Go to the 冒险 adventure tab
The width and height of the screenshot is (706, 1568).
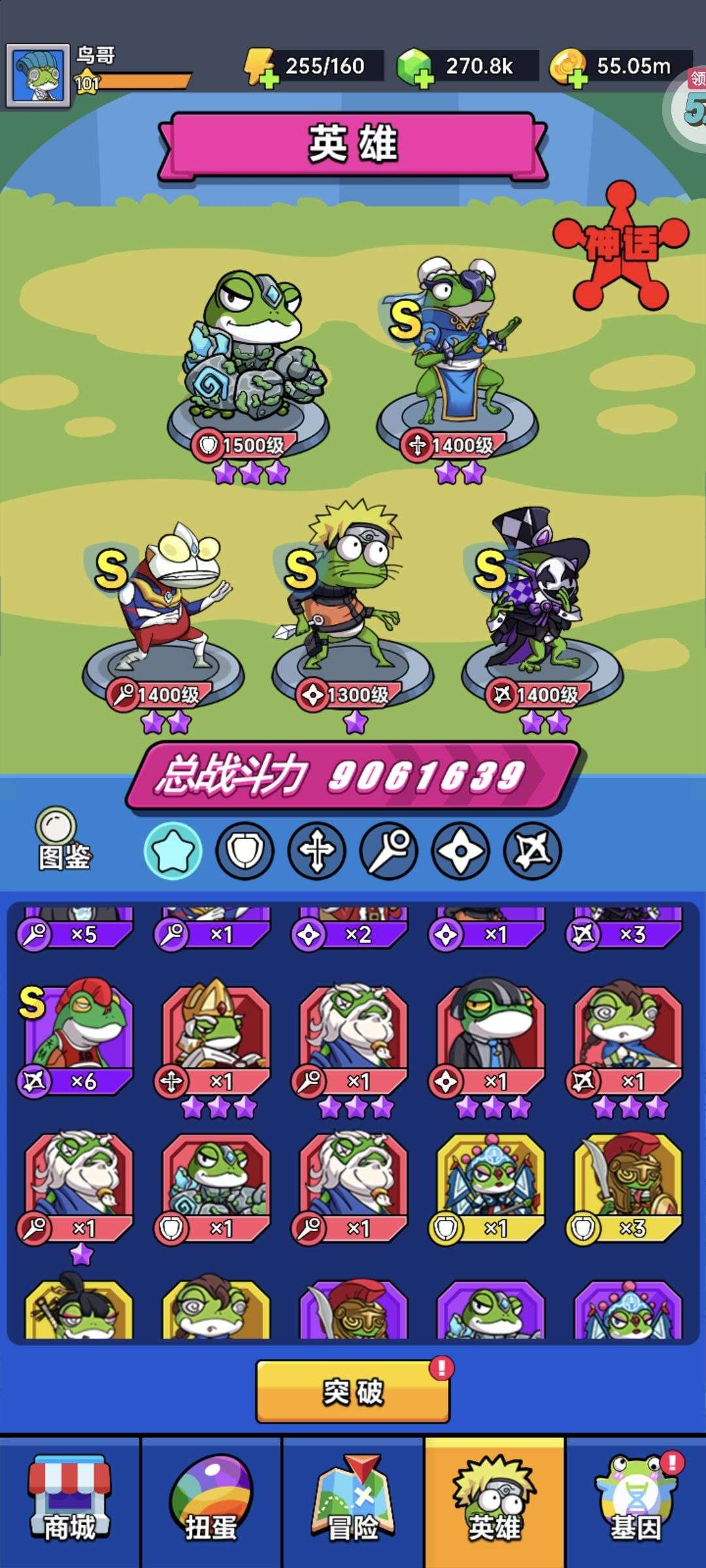[353, 1501]
